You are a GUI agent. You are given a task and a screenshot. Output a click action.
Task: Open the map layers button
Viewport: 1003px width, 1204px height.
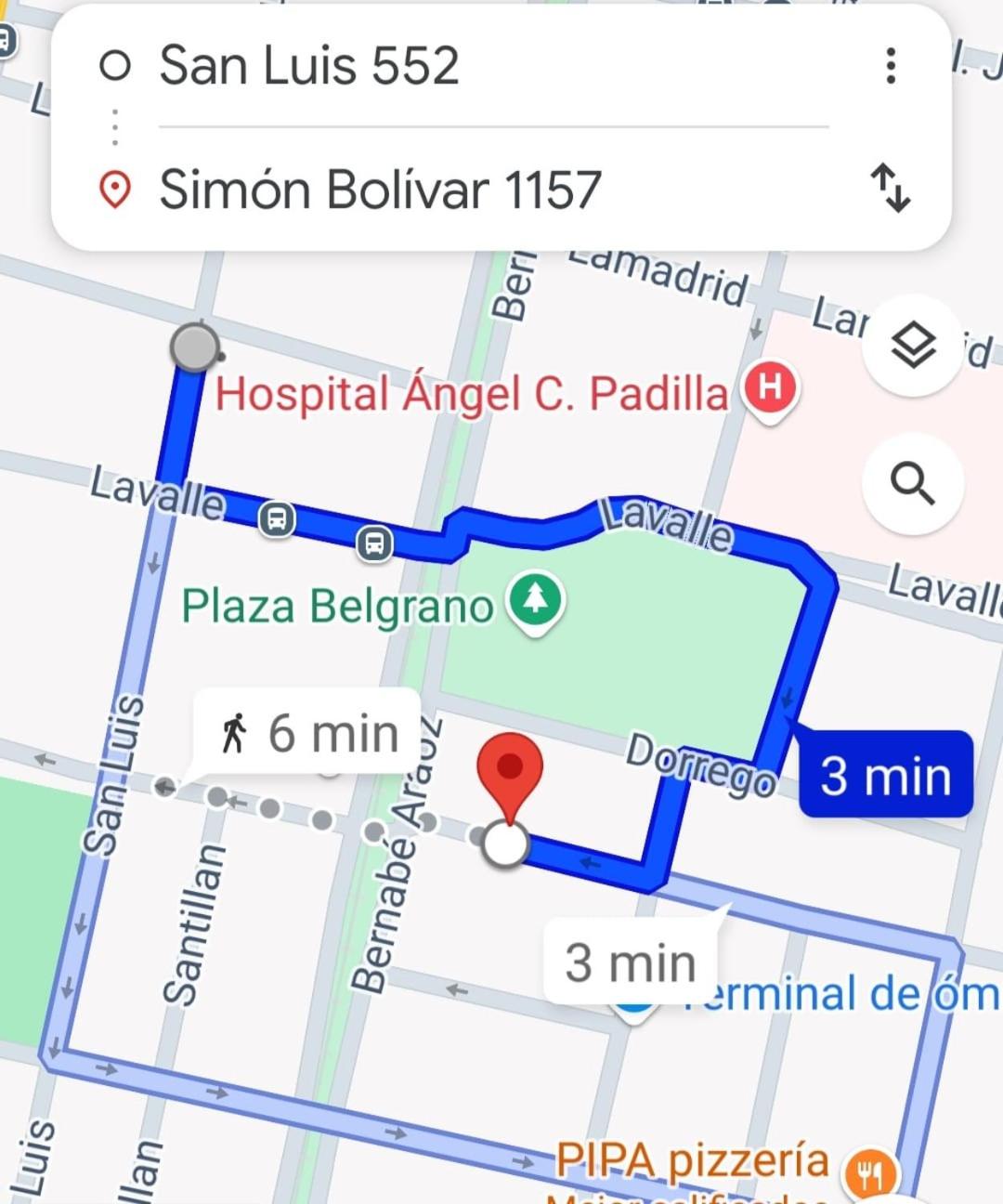[912, 347]
